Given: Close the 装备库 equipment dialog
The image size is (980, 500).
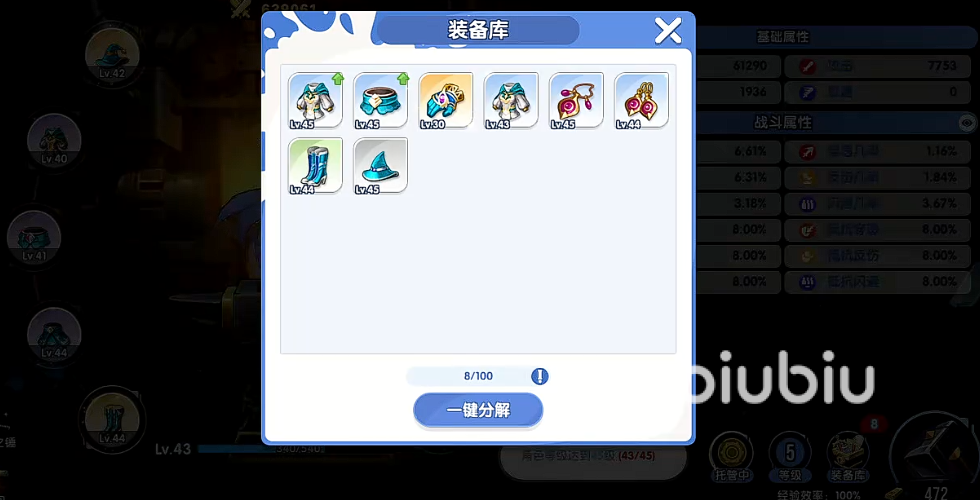Looking at the screenshot, I should [x=667, y=32].
